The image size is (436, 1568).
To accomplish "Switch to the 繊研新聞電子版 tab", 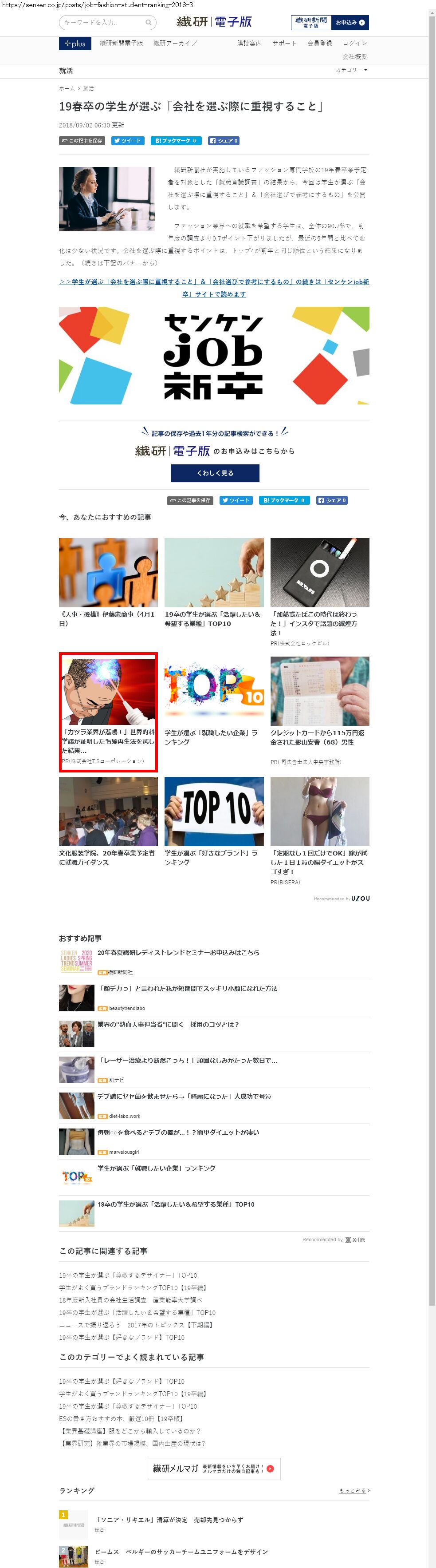I will click(x=121, y=43).
